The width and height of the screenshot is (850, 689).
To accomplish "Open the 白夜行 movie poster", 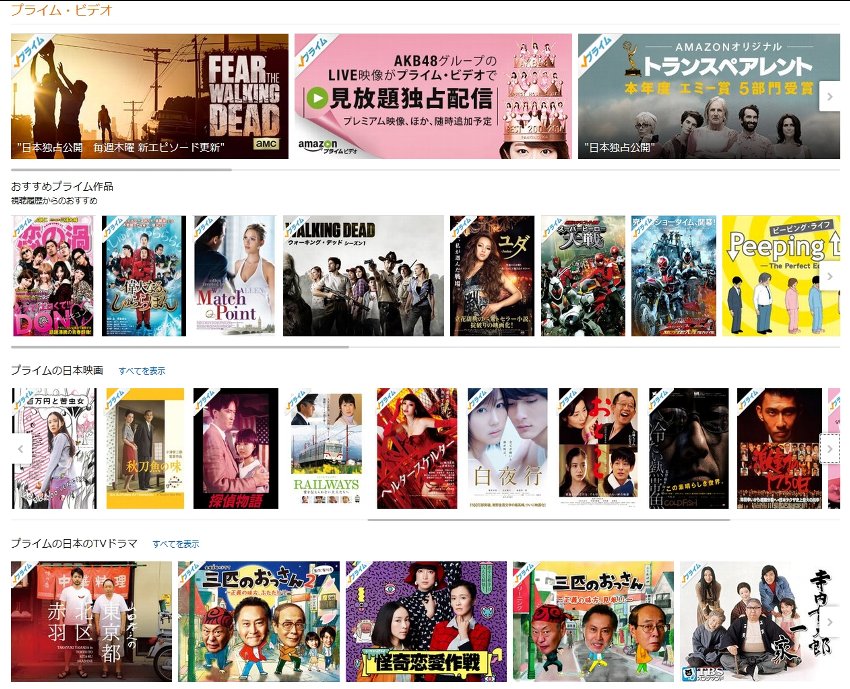I will click(507, 449).
